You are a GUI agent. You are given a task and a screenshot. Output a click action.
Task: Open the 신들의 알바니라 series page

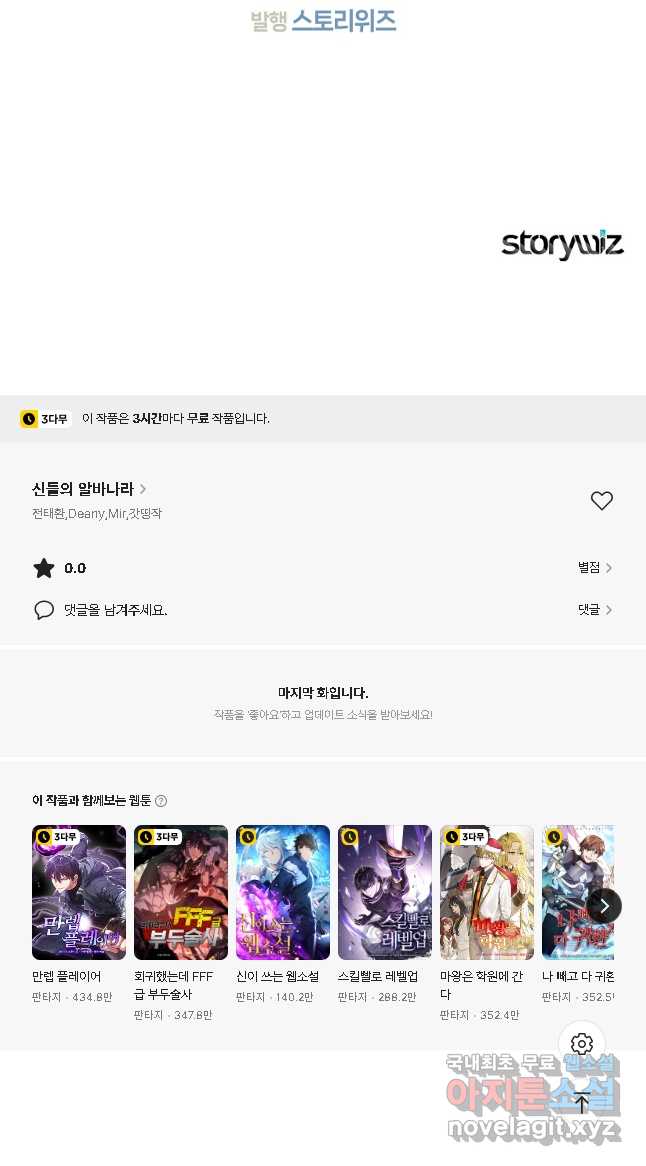click(88, 489)
